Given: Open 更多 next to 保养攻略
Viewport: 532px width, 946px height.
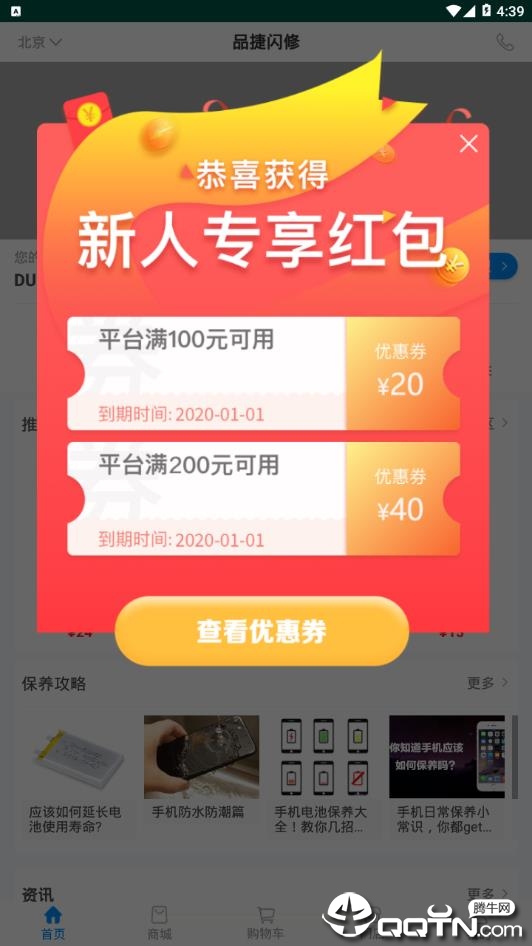Looking at the screenshot, I should click(487, 683).
